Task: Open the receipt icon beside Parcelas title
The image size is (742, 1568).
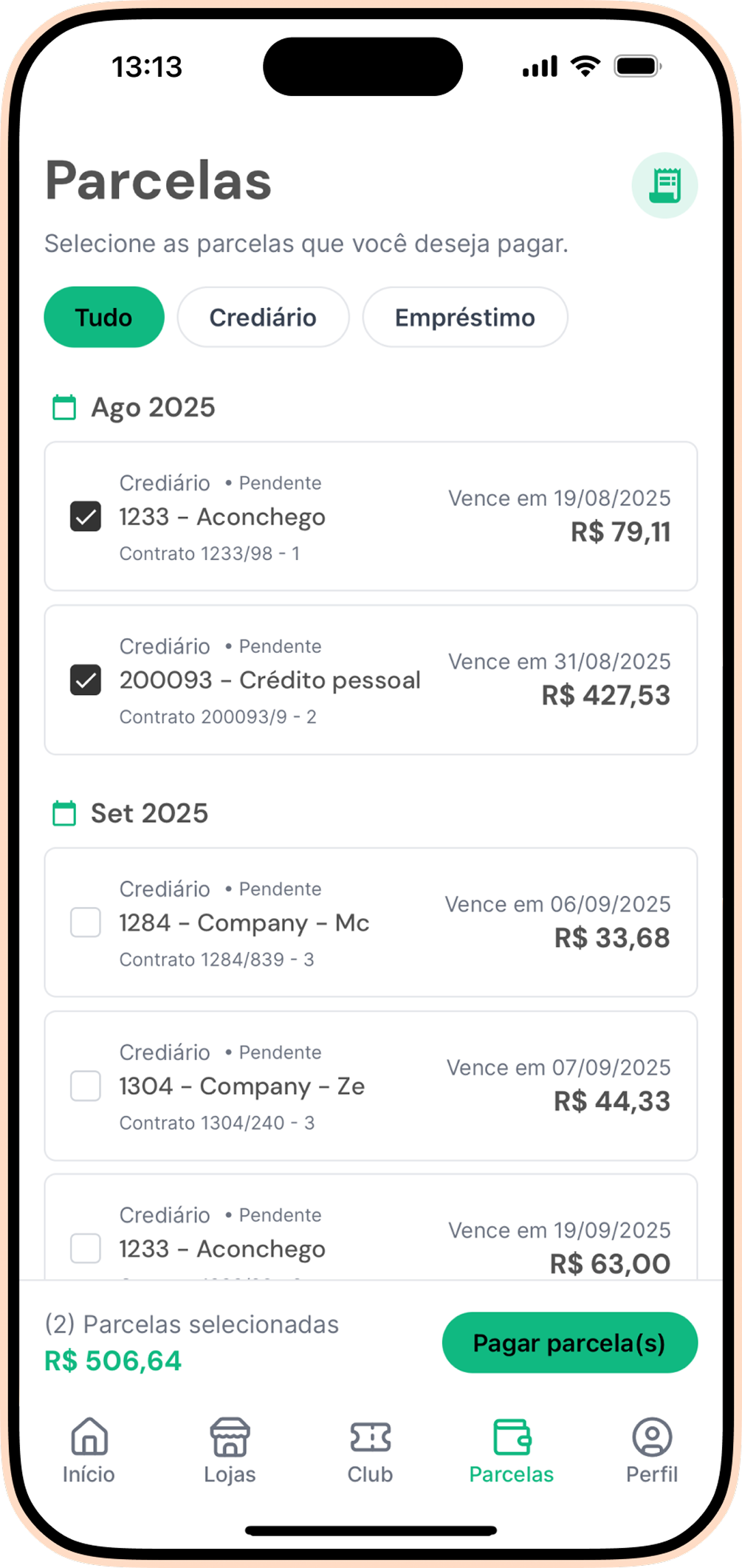Action: tap(664, 185)
